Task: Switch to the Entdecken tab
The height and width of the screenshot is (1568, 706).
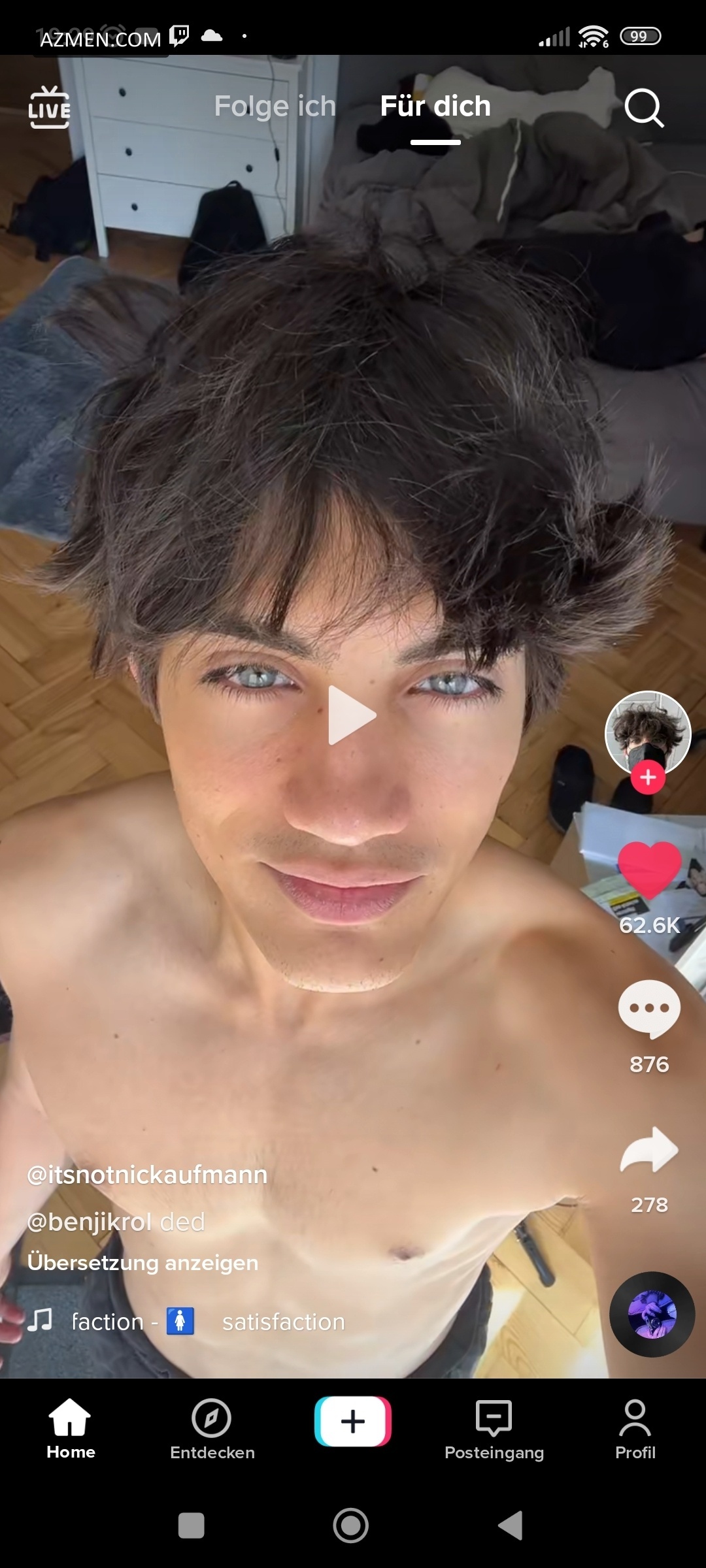Action: pos(212,1429)
